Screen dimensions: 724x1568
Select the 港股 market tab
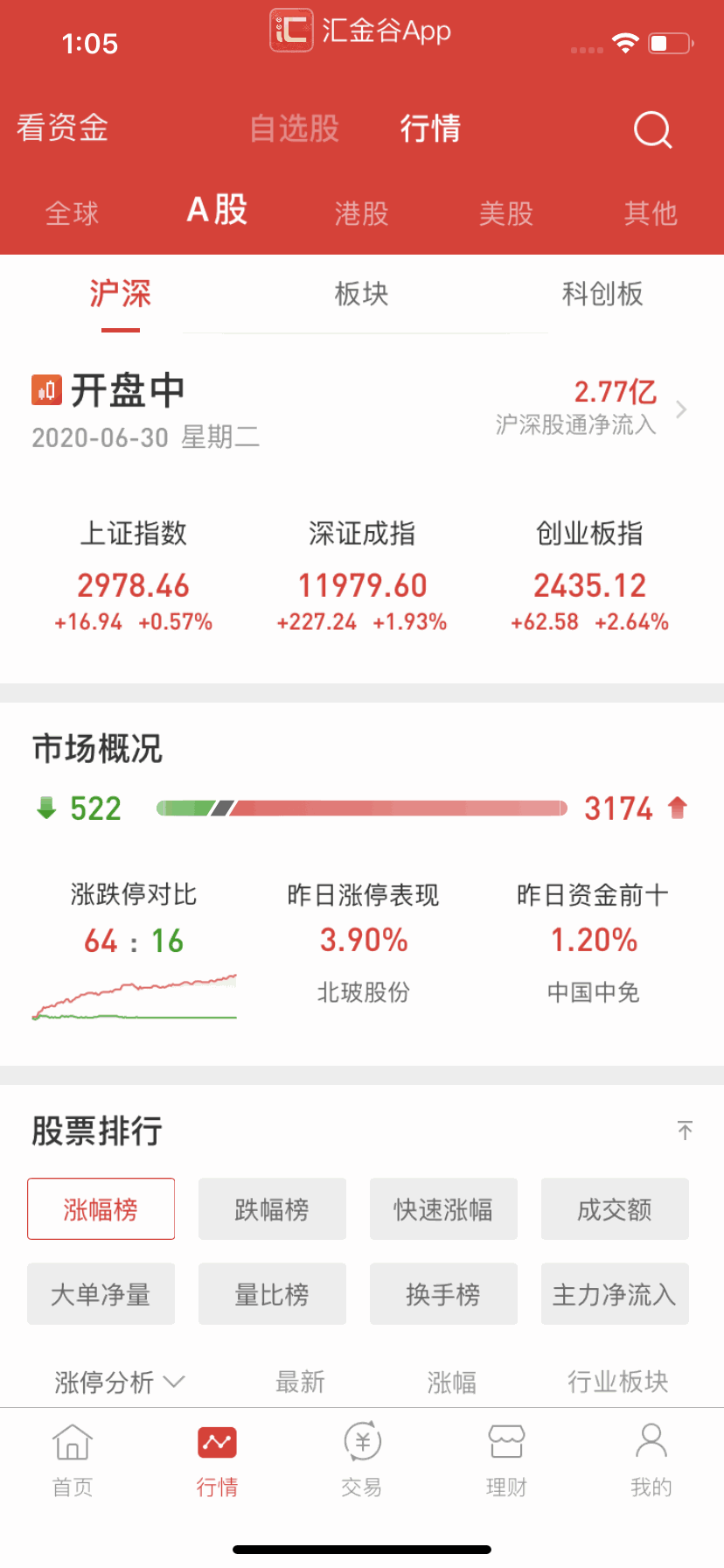click(361, 213)
